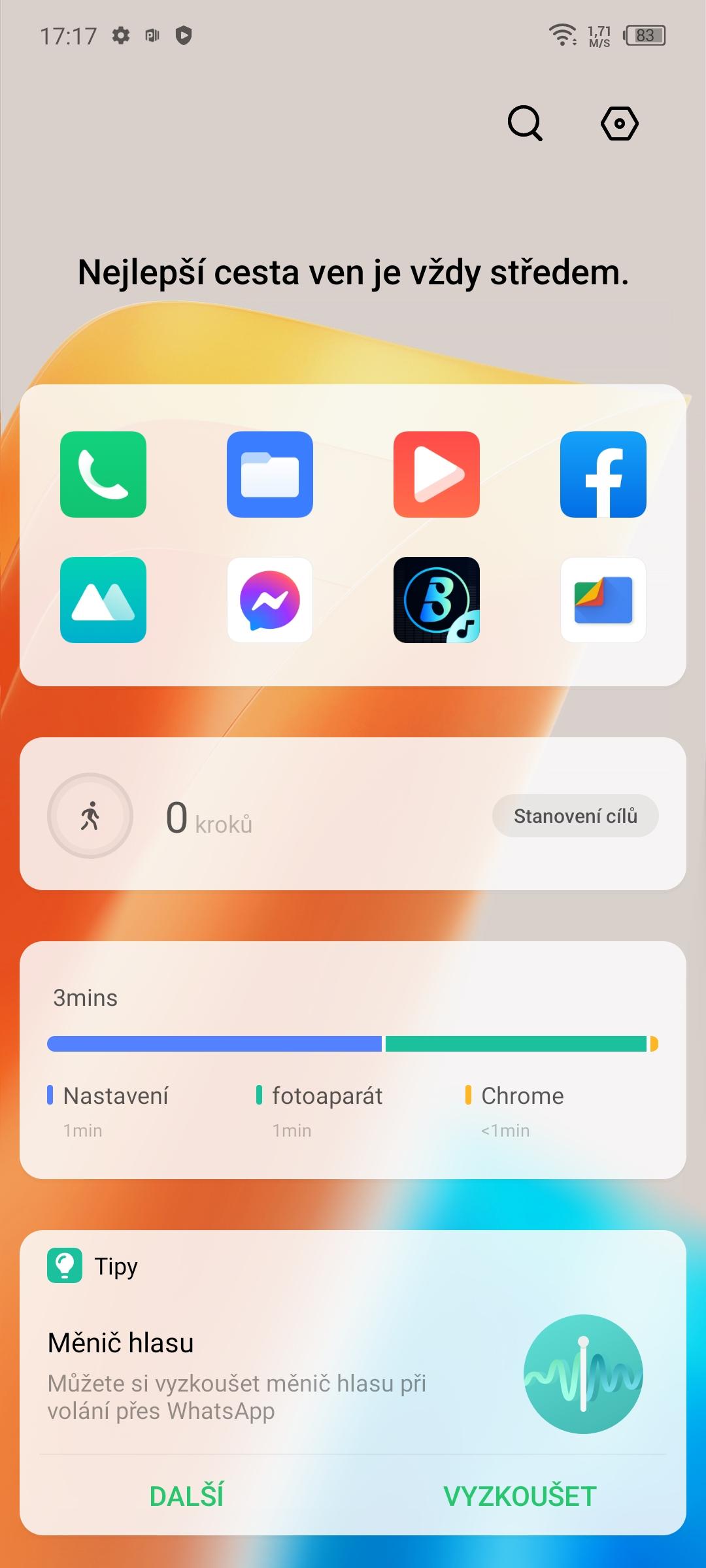Show next tip with DALŠÍ
The image size is (706, 1568).
point(186,1496)
